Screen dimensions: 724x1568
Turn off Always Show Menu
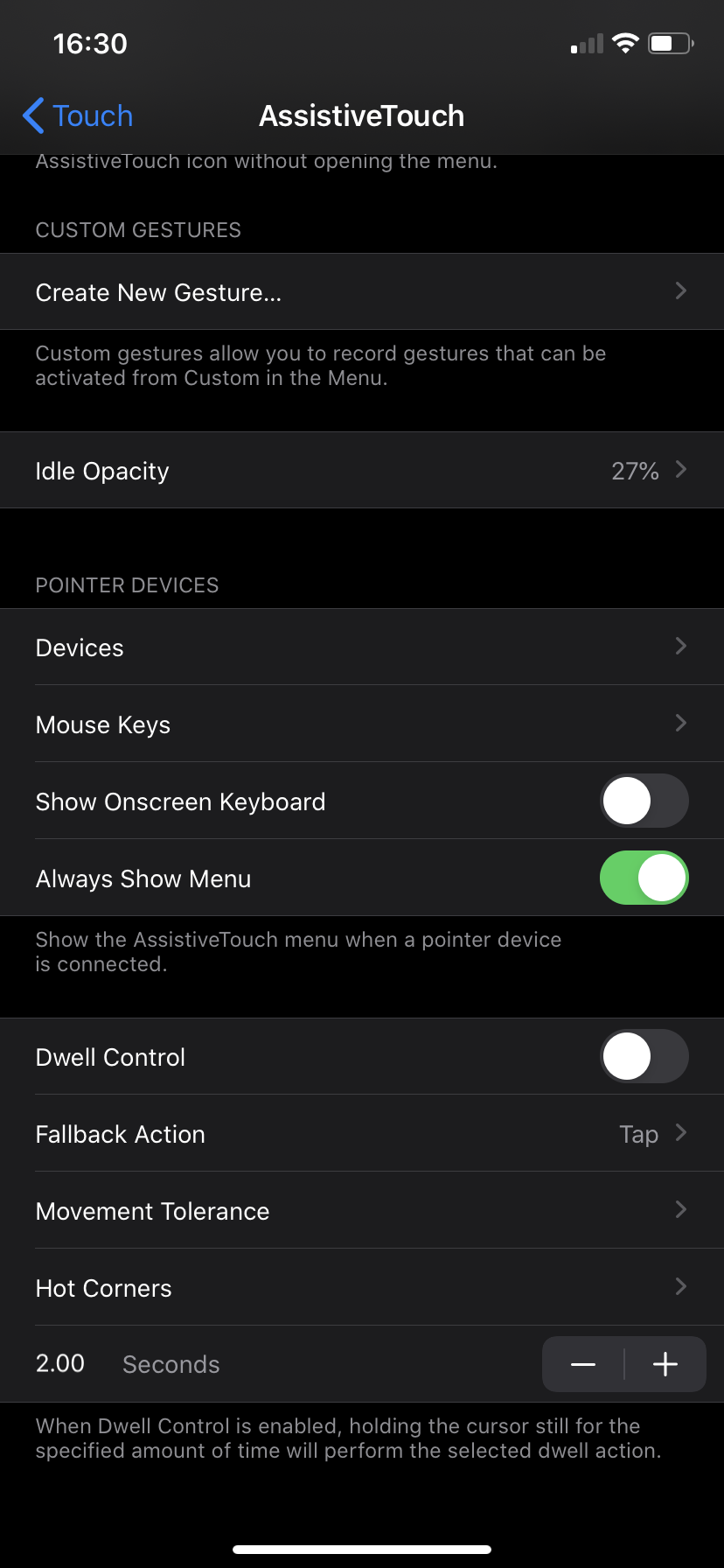pos(644,878)
